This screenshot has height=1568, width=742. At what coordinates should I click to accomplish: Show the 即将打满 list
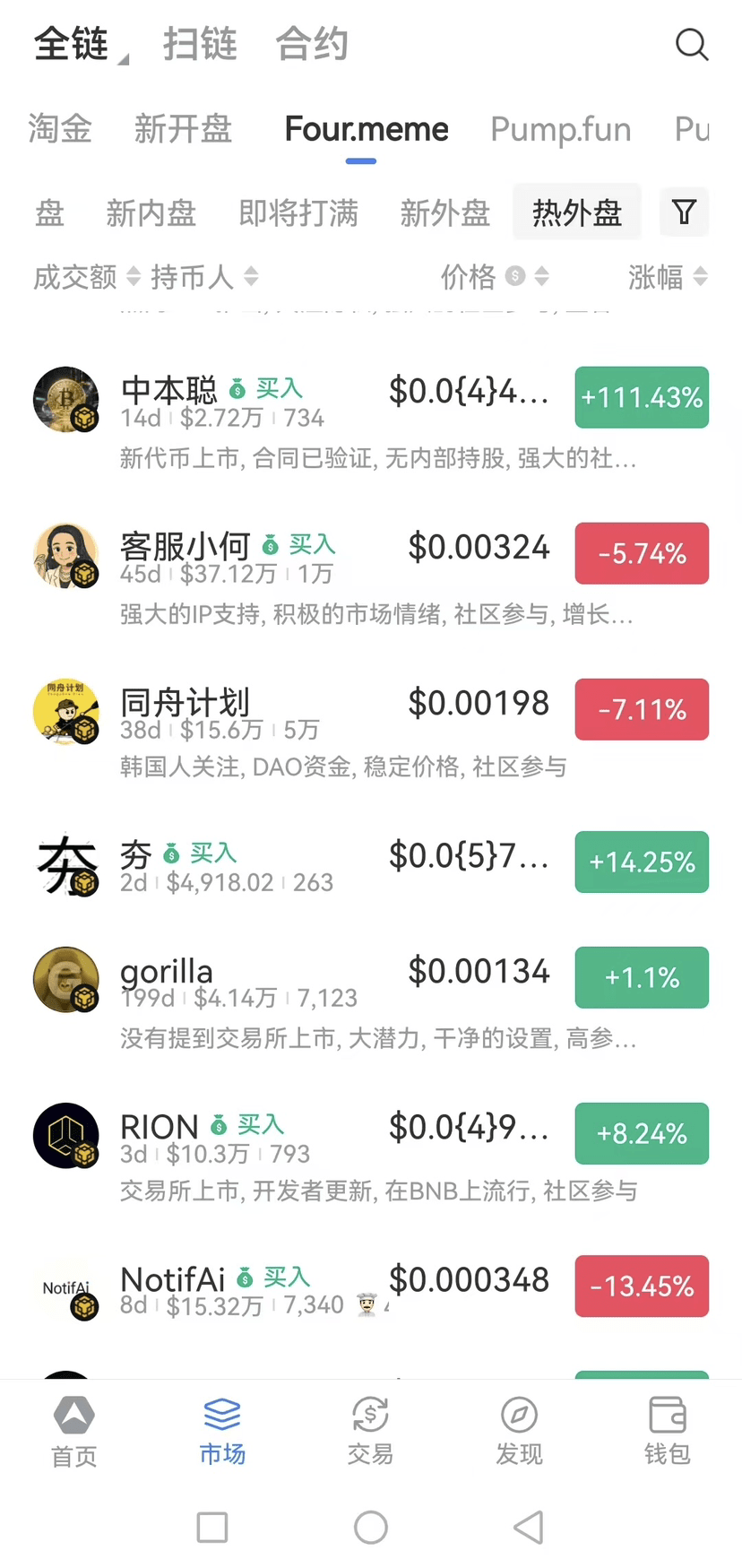(x=298, y=213)
